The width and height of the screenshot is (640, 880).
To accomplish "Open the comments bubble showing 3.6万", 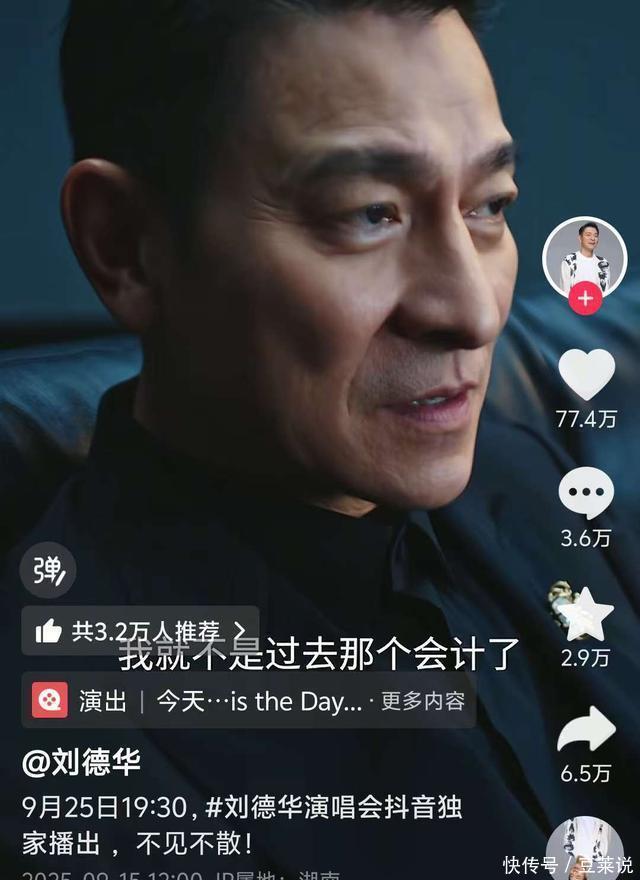I will 586,493.
